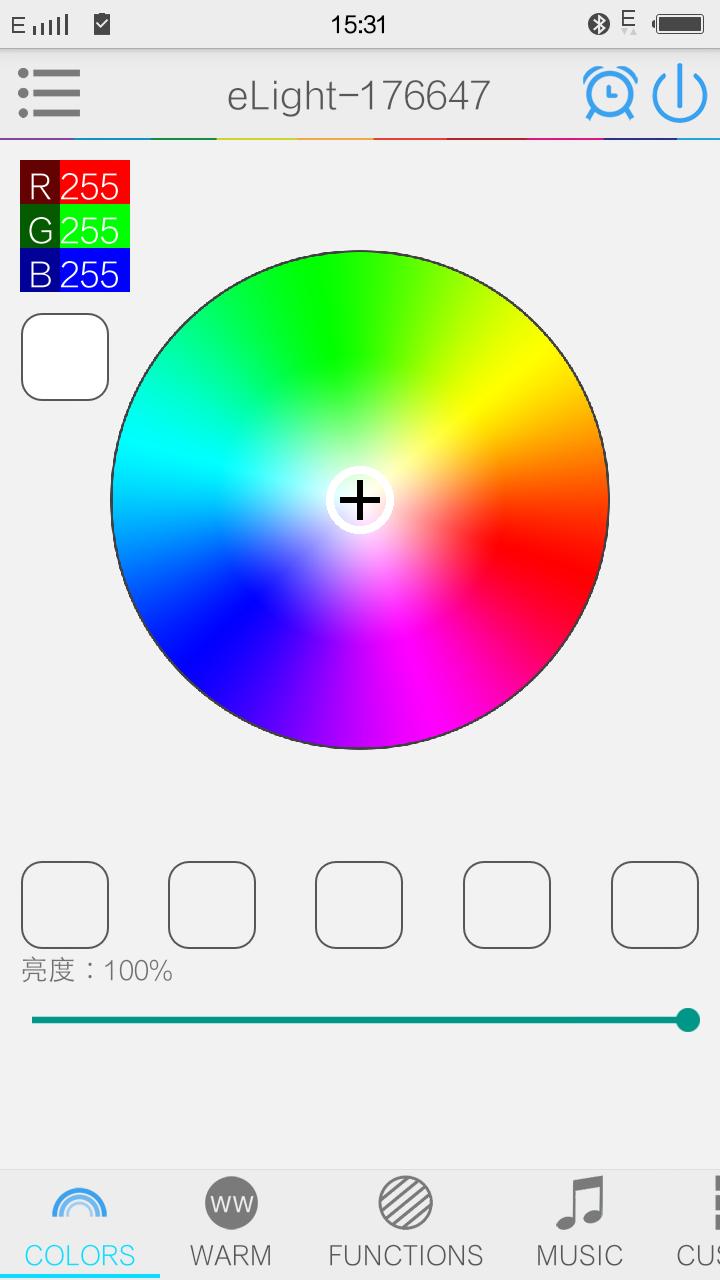Set brightness on the brightness slider

[360, 1020]
